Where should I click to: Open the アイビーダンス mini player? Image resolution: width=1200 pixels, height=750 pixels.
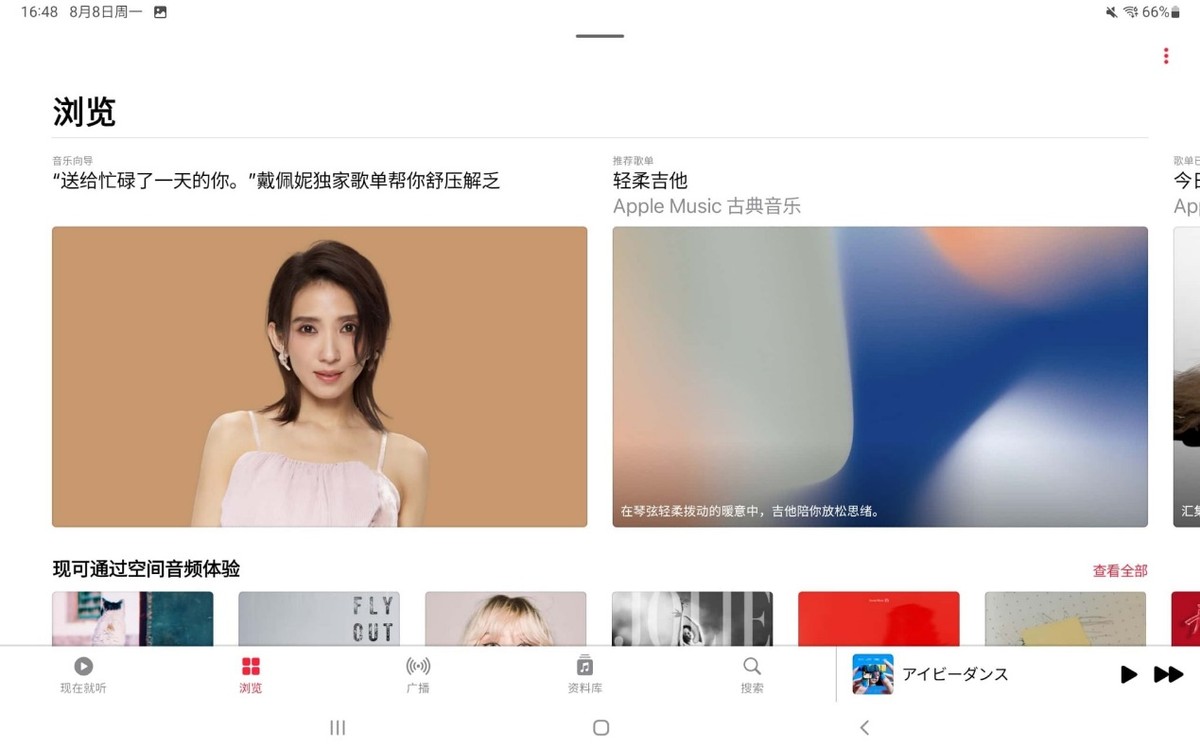pos(955,675)
